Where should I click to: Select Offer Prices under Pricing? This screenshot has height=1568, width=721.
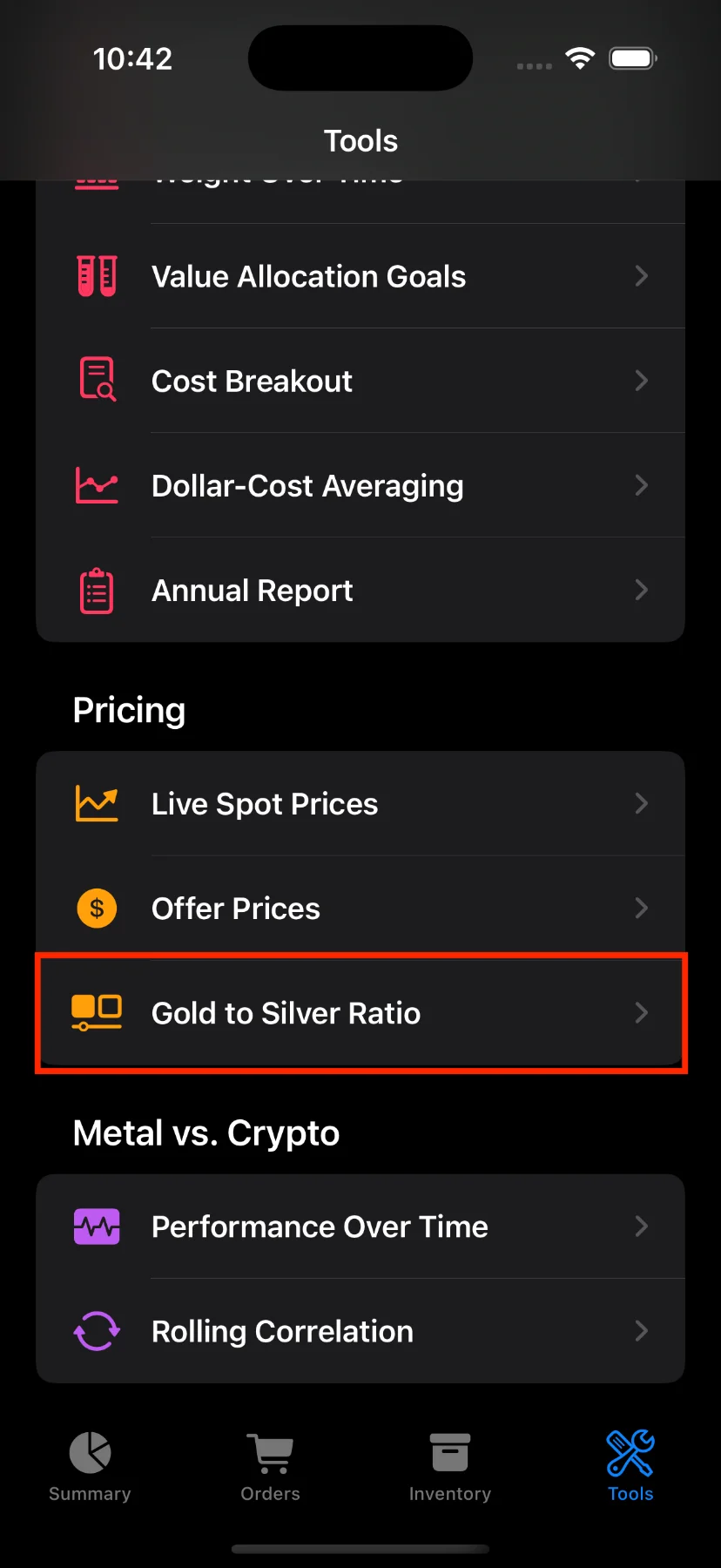pyautogui.click(x=360, y=908)
